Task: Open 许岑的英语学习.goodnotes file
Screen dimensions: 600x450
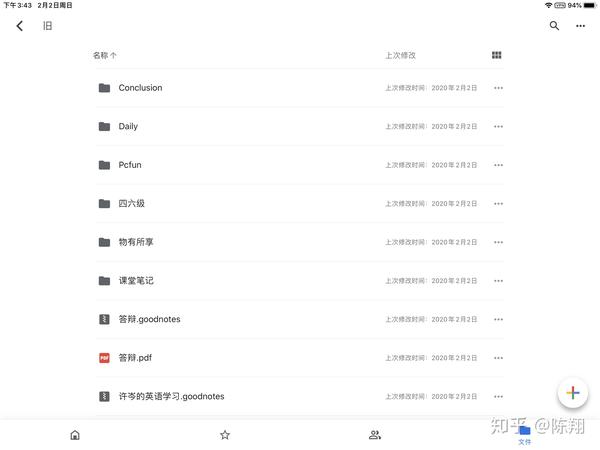Action: coord(170,396)
